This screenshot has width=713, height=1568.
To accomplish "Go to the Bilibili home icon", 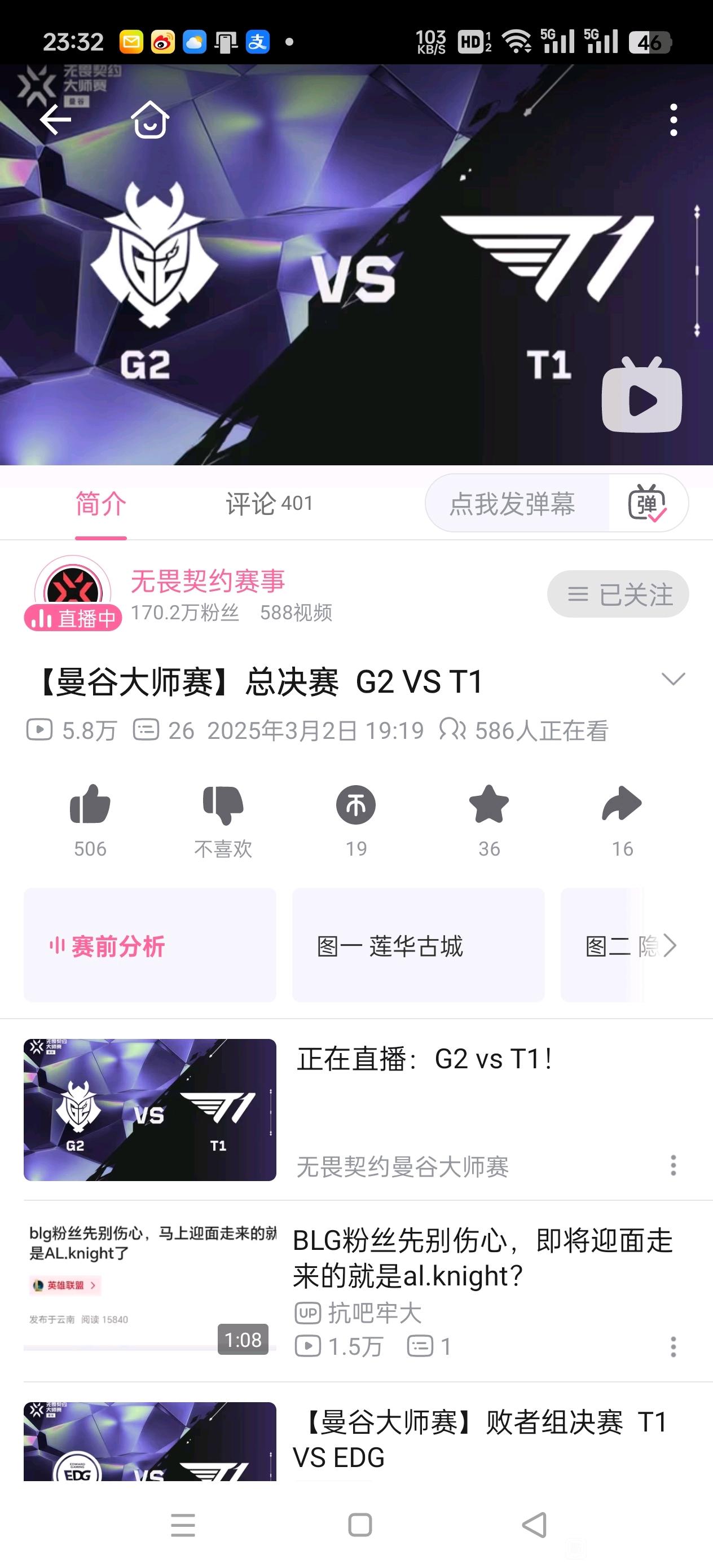I will coord(150,120).
